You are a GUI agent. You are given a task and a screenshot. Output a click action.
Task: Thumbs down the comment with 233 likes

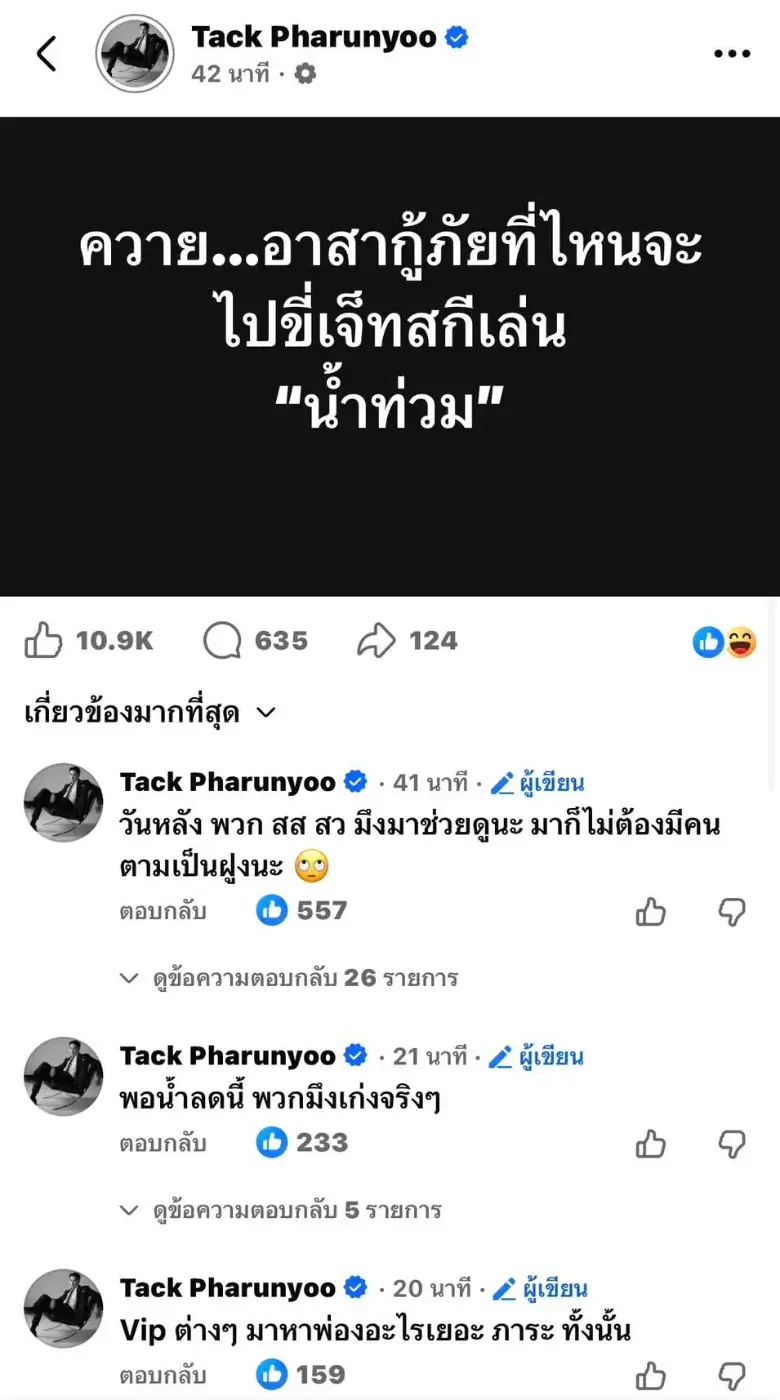point(732,1143)
